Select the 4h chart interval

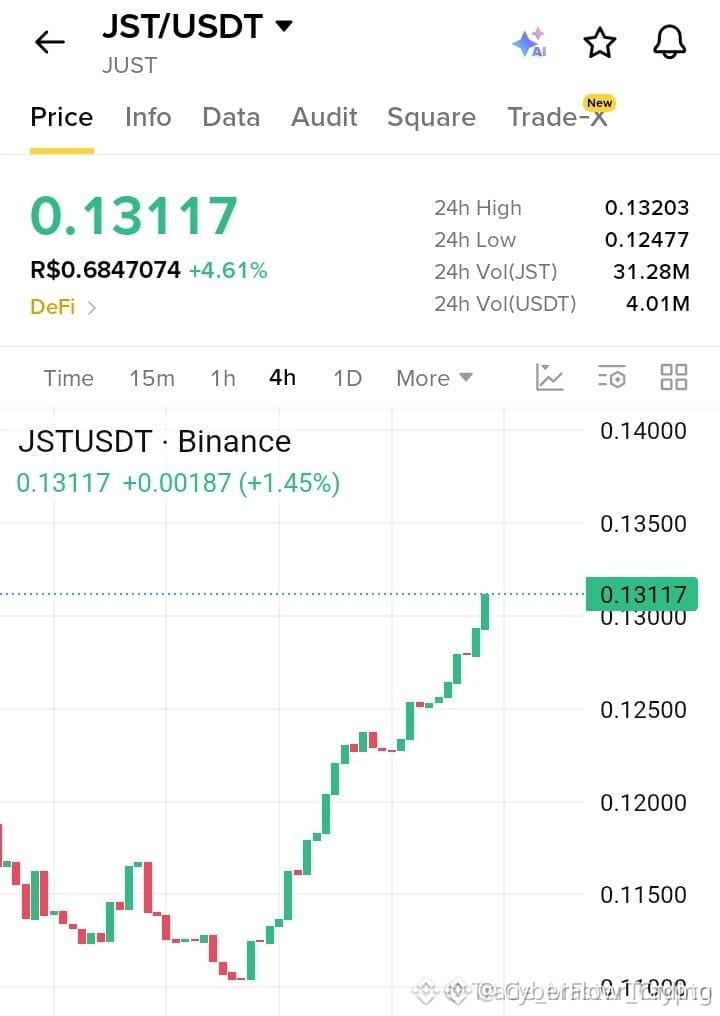(283, 377)
